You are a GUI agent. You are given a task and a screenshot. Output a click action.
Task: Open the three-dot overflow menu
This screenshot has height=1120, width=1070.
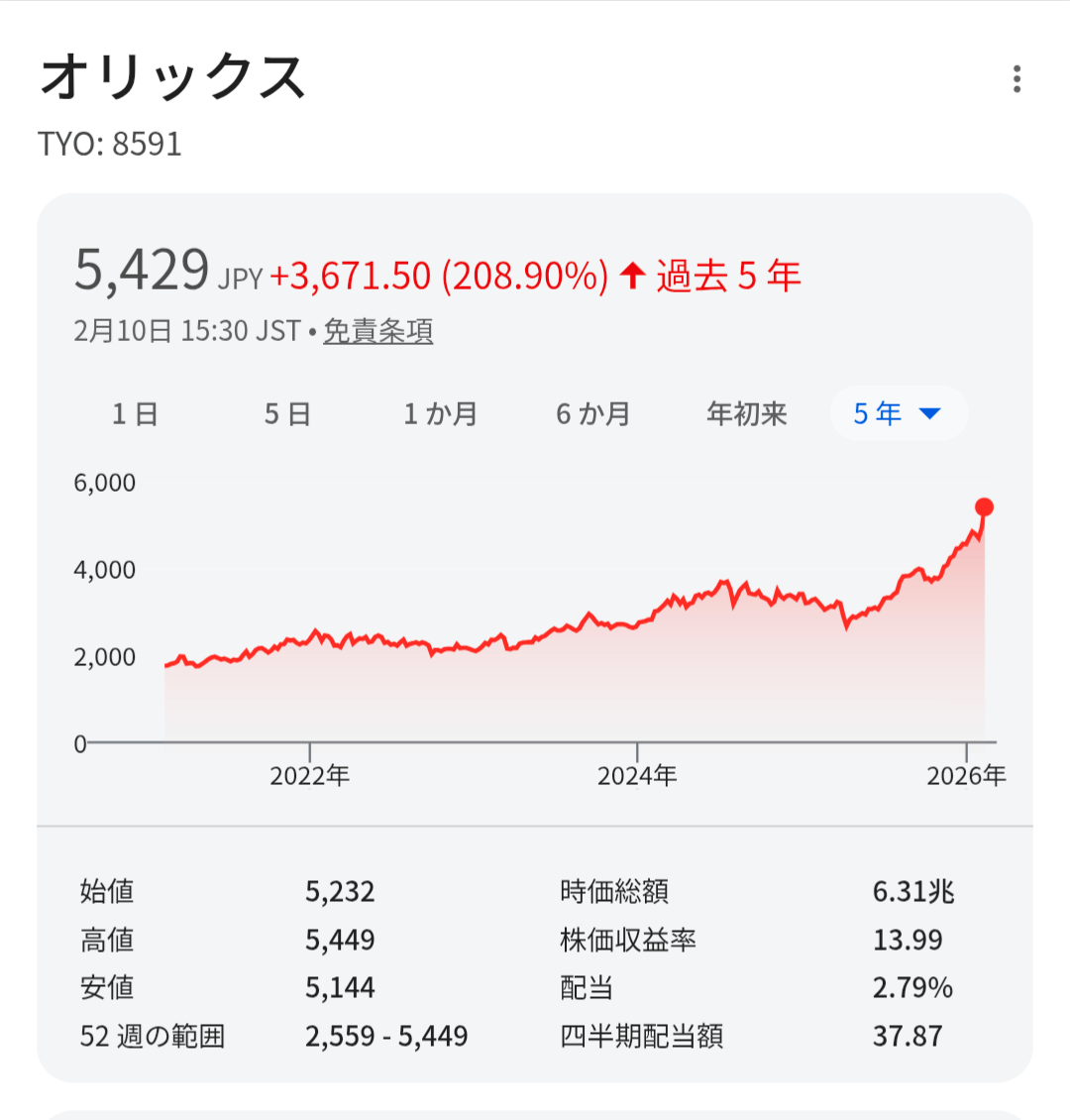1016,79
